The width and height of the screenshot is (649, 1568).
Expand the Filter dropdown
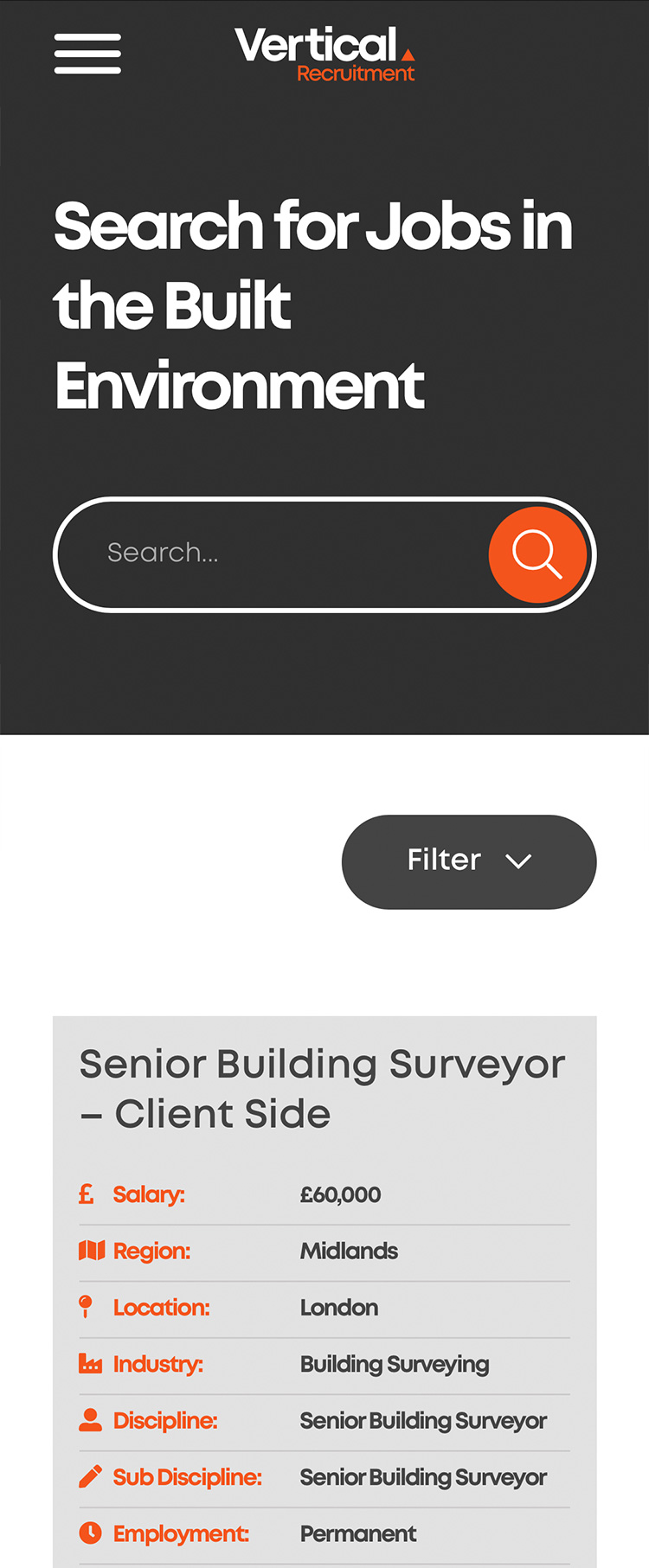469,861
